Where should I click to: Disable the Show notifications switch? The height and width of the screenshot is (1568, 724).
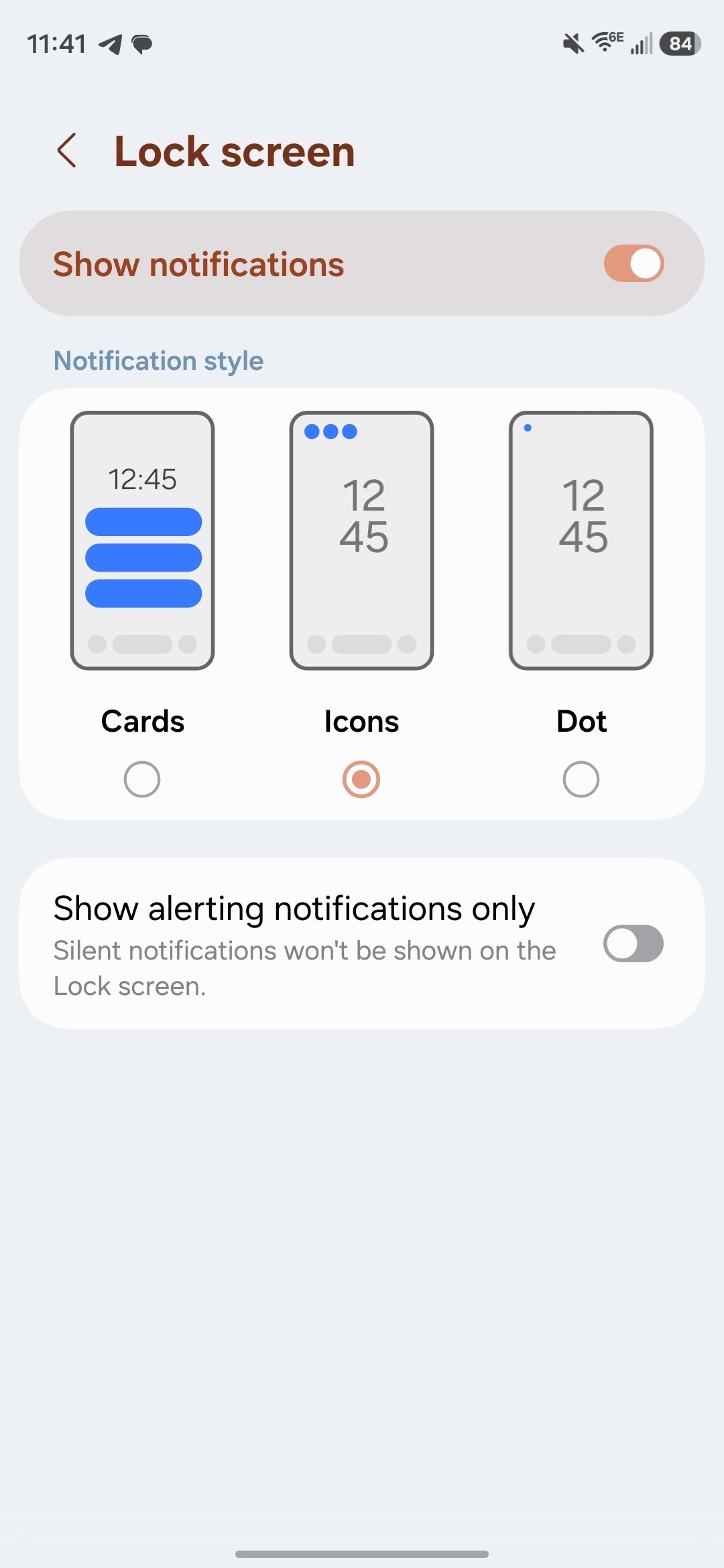pos(633,264)
